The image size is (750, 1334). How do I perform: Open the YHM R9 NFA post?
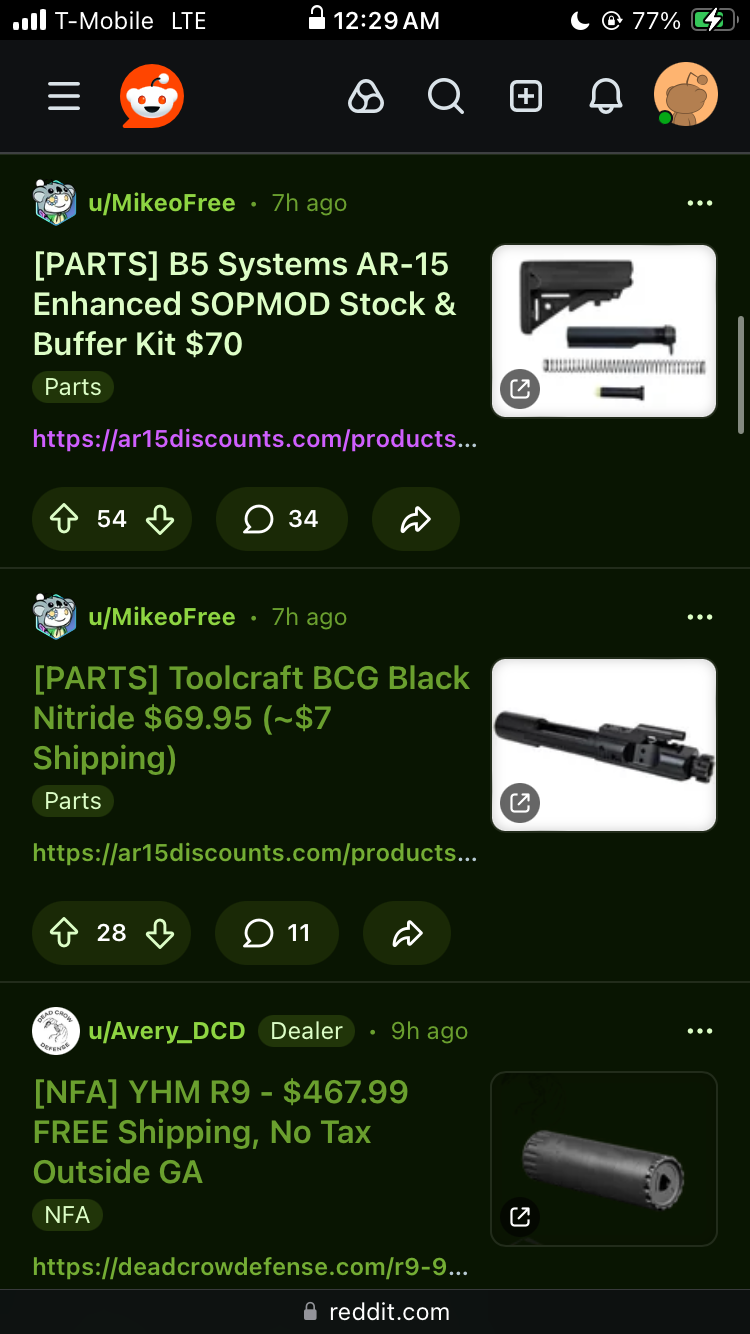220,1132
